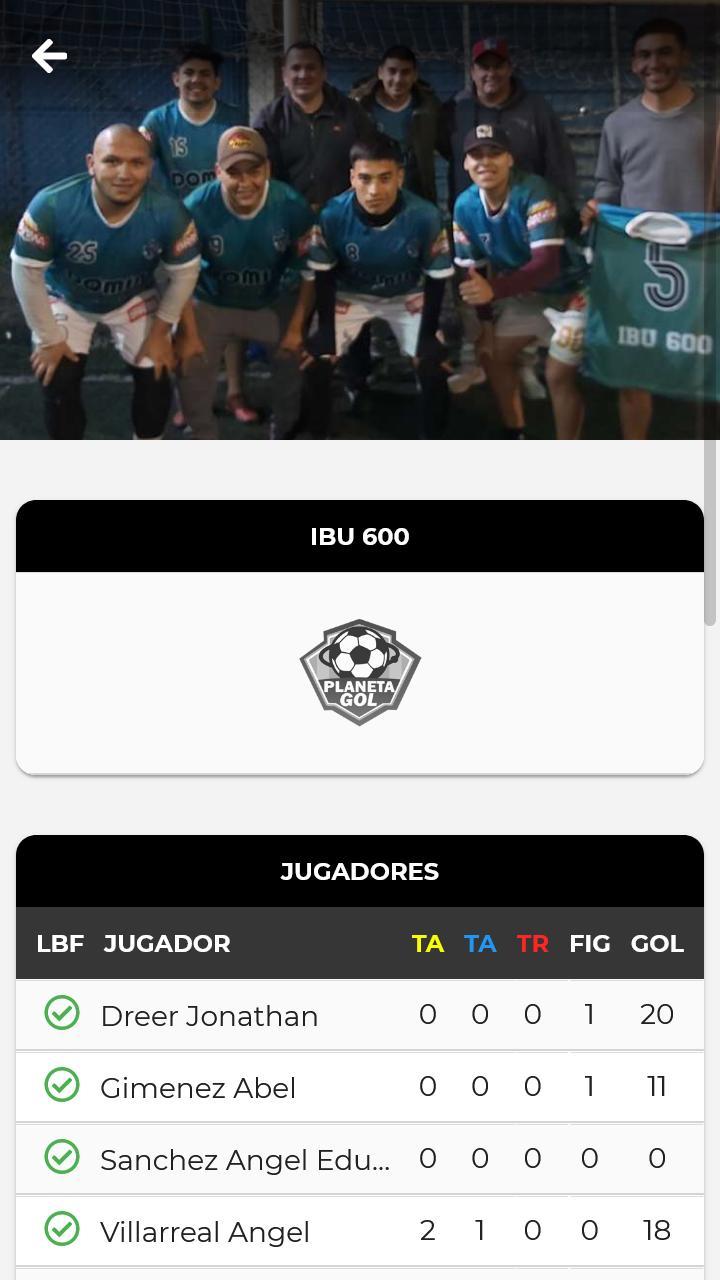Viewport: 720px width, 1280px height.
Task: Select the Planeta Gol shield logo
Action: tap(359, 670)
